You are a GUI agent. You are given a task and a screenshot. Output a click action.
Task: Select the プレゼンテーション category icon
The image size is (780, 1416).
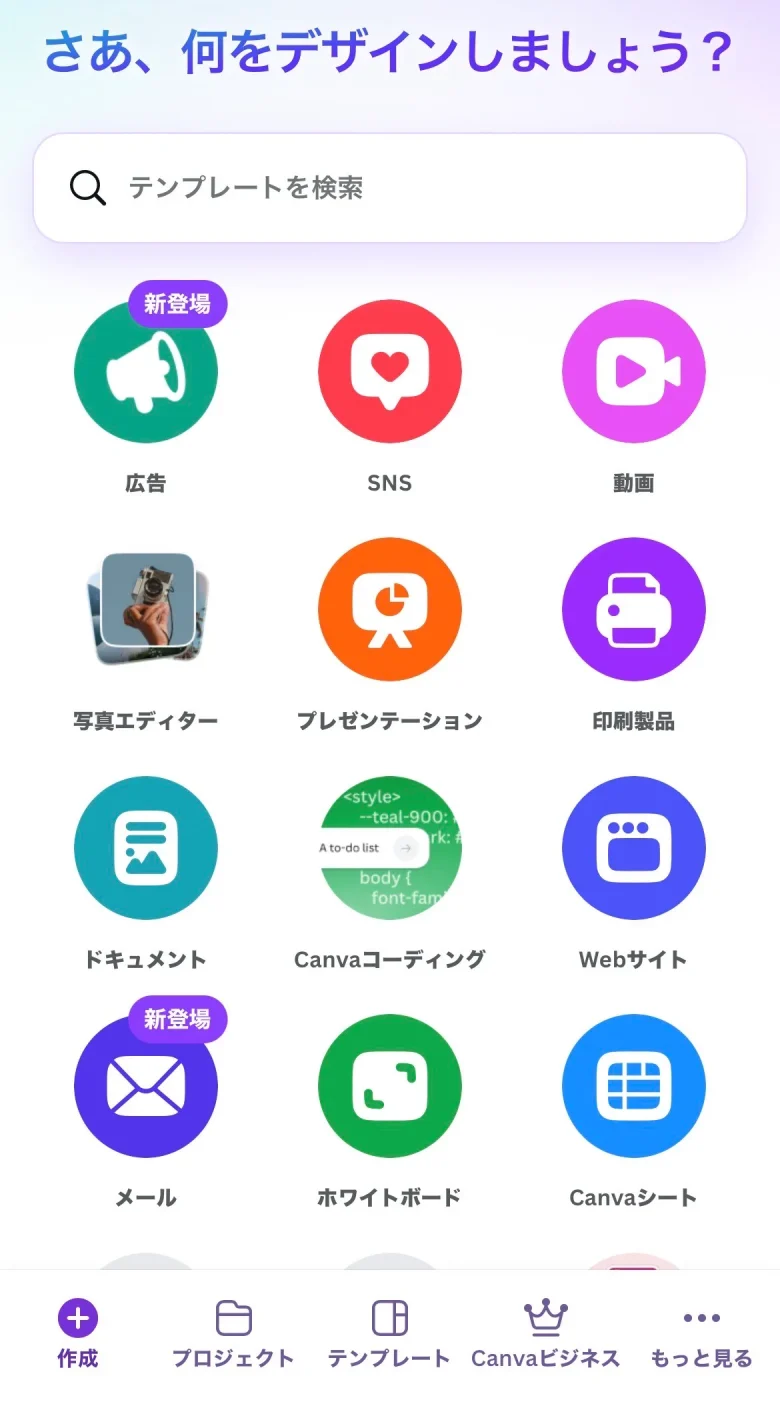click(x=389, y=609)
